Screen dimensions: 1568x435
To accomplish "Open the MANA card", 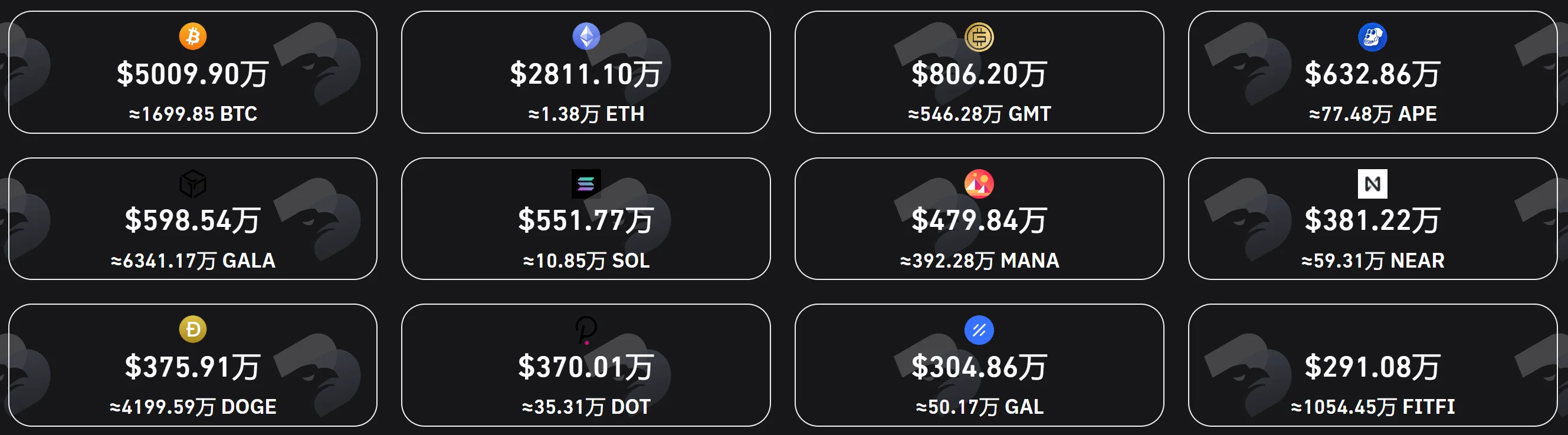I will click(x=979, y=219).
